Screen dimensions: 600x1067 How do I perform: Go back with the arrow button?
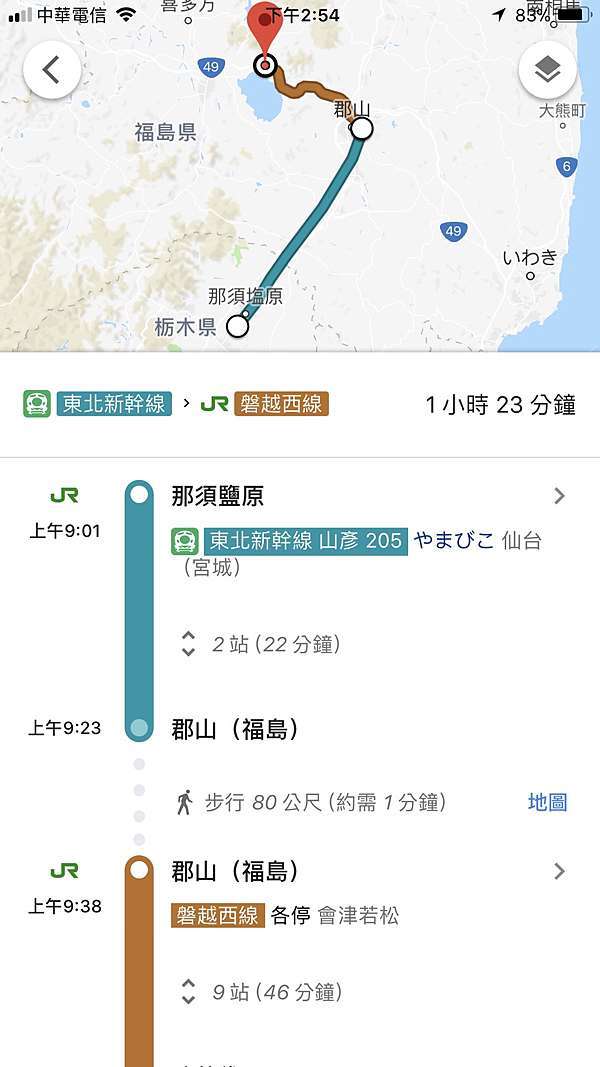52,69
